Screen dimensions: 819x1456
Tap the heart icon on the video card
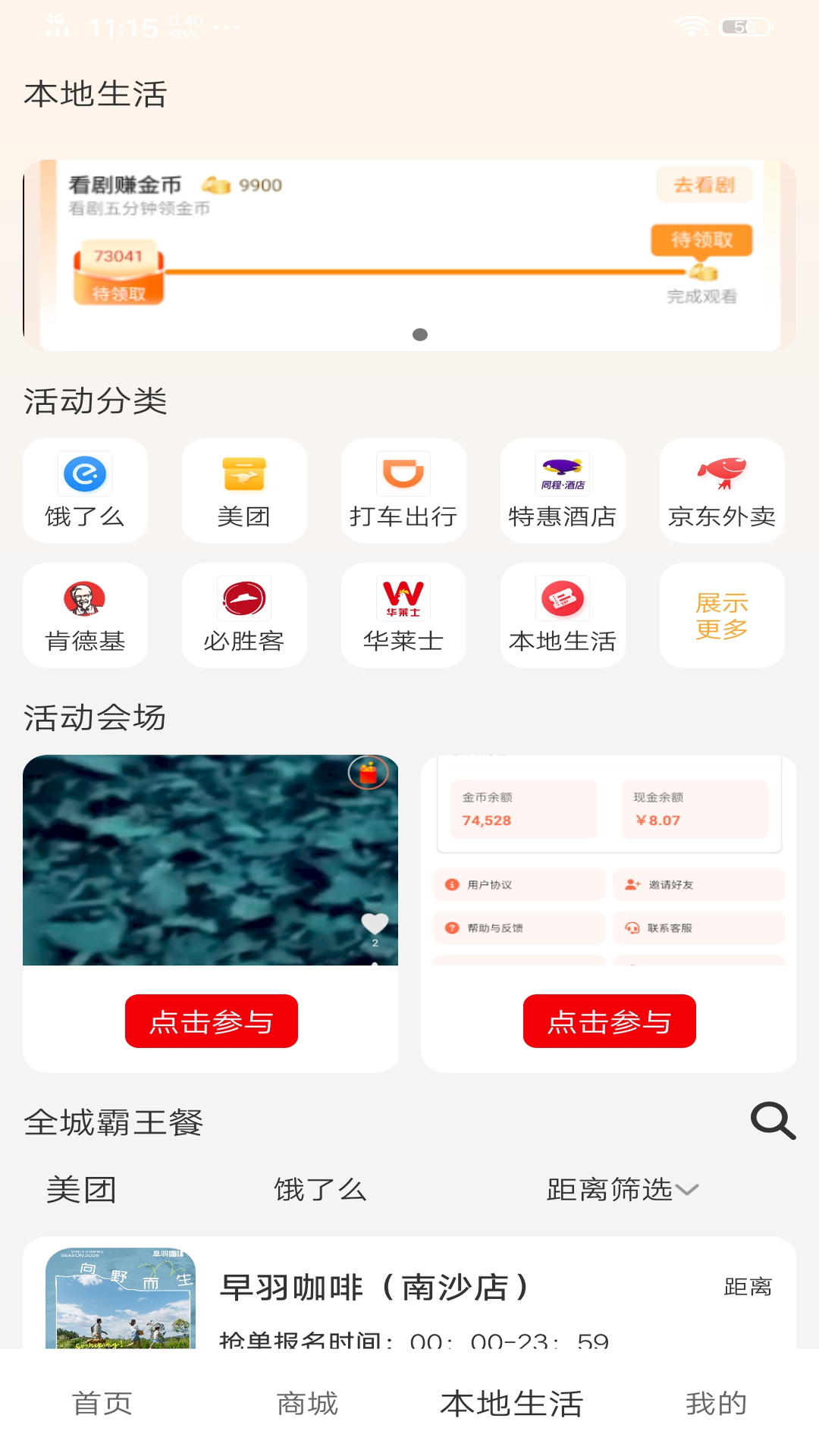click(x=373, y=924)
